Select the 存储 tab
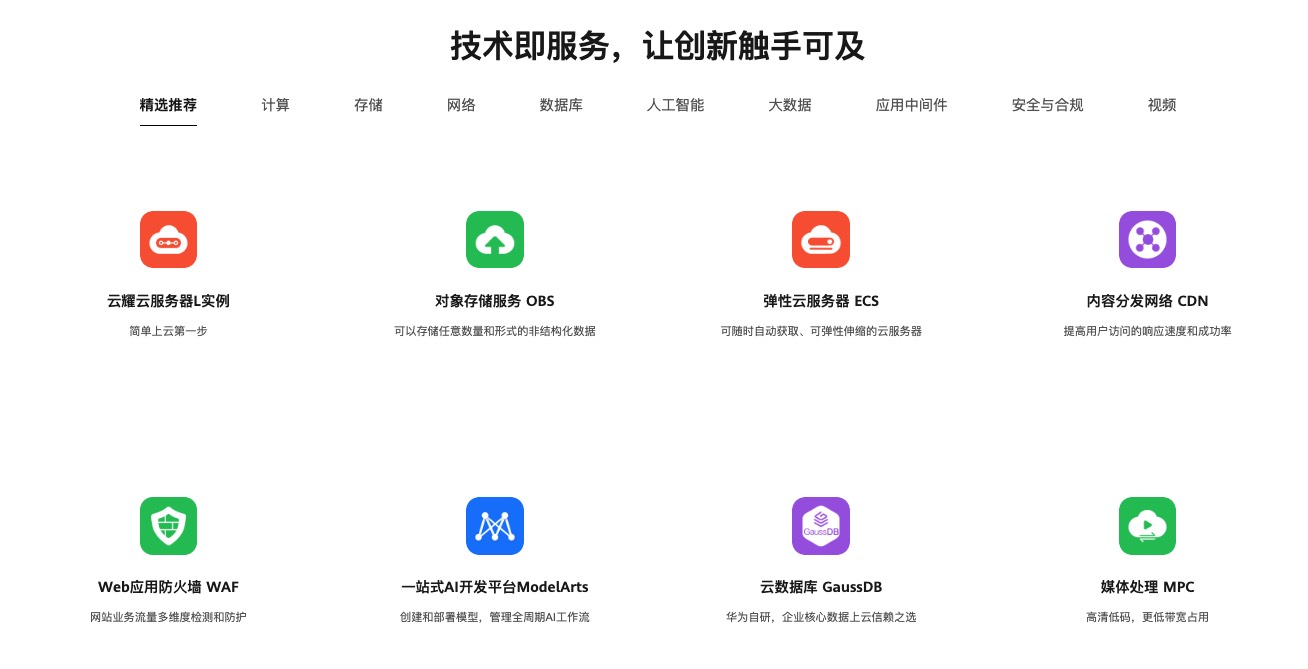This screenshot has height=669, width=1308. (368, 105)
